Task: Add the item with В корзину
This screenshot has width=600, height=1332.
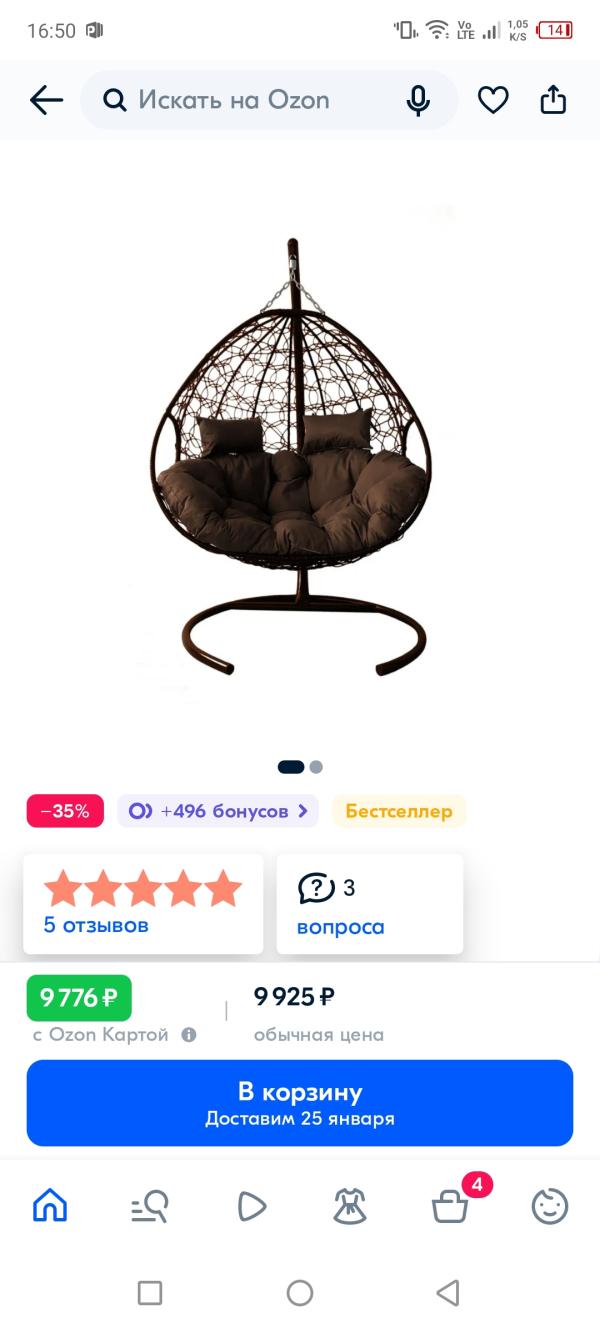Action: (300, 1103)
